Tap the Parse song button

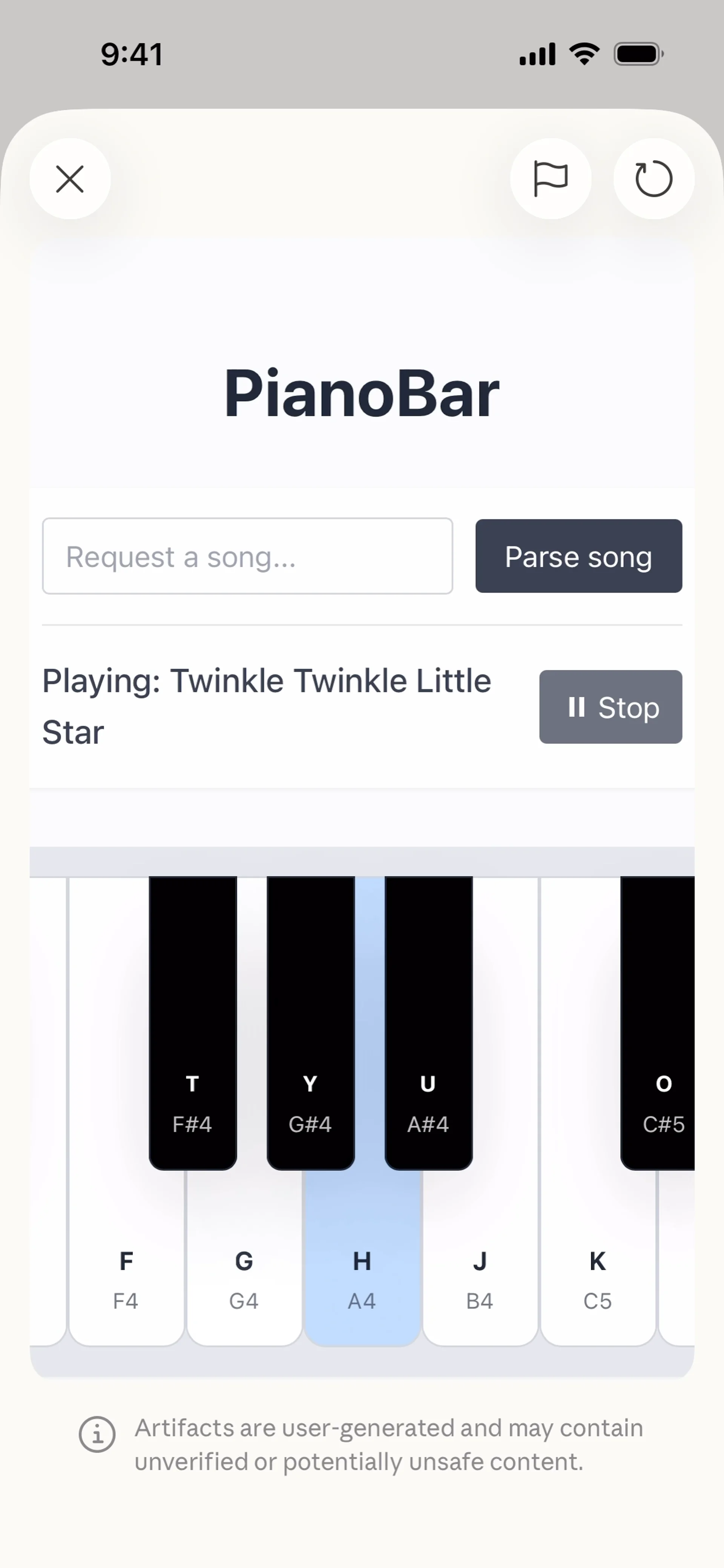[x=578, y=556]
